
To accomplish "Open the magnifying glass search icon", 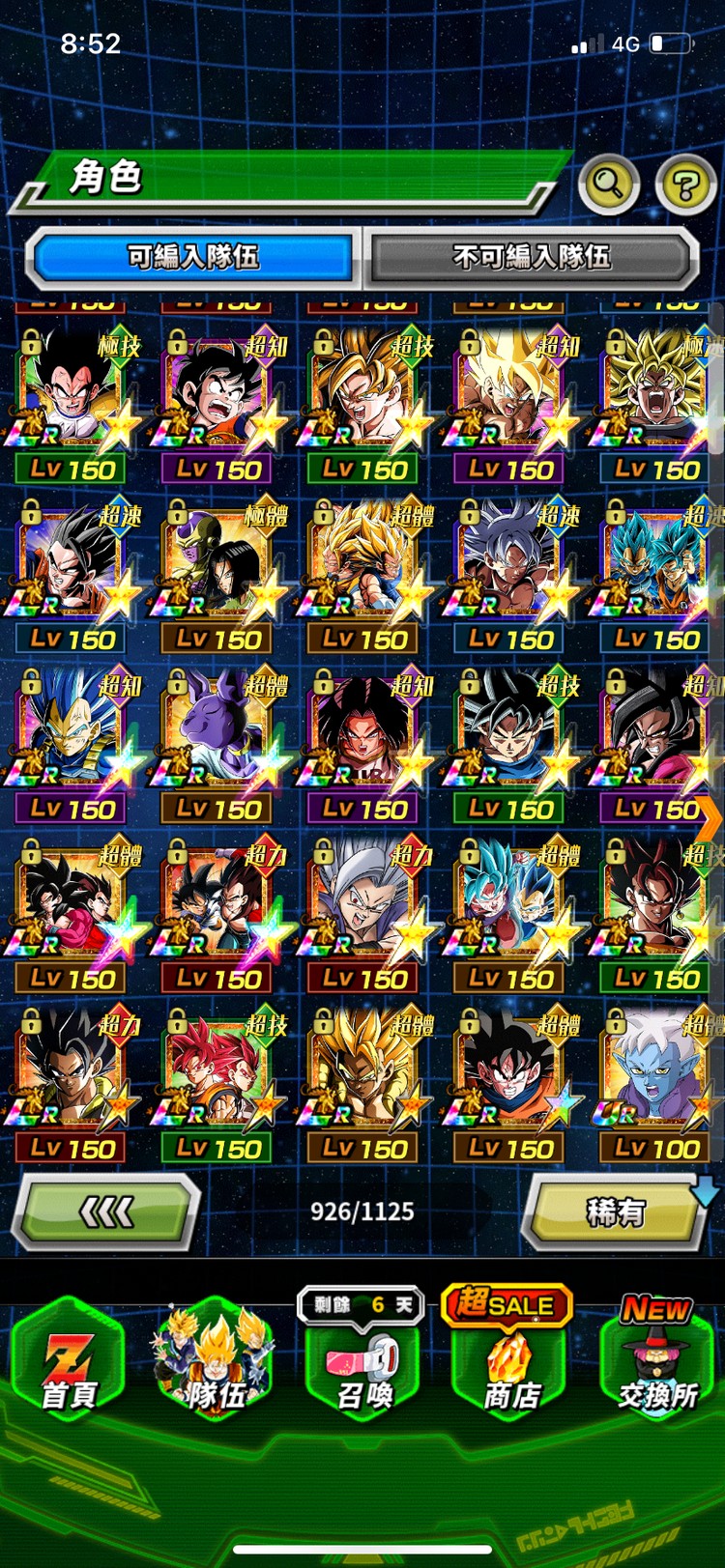I will (608, 182).
